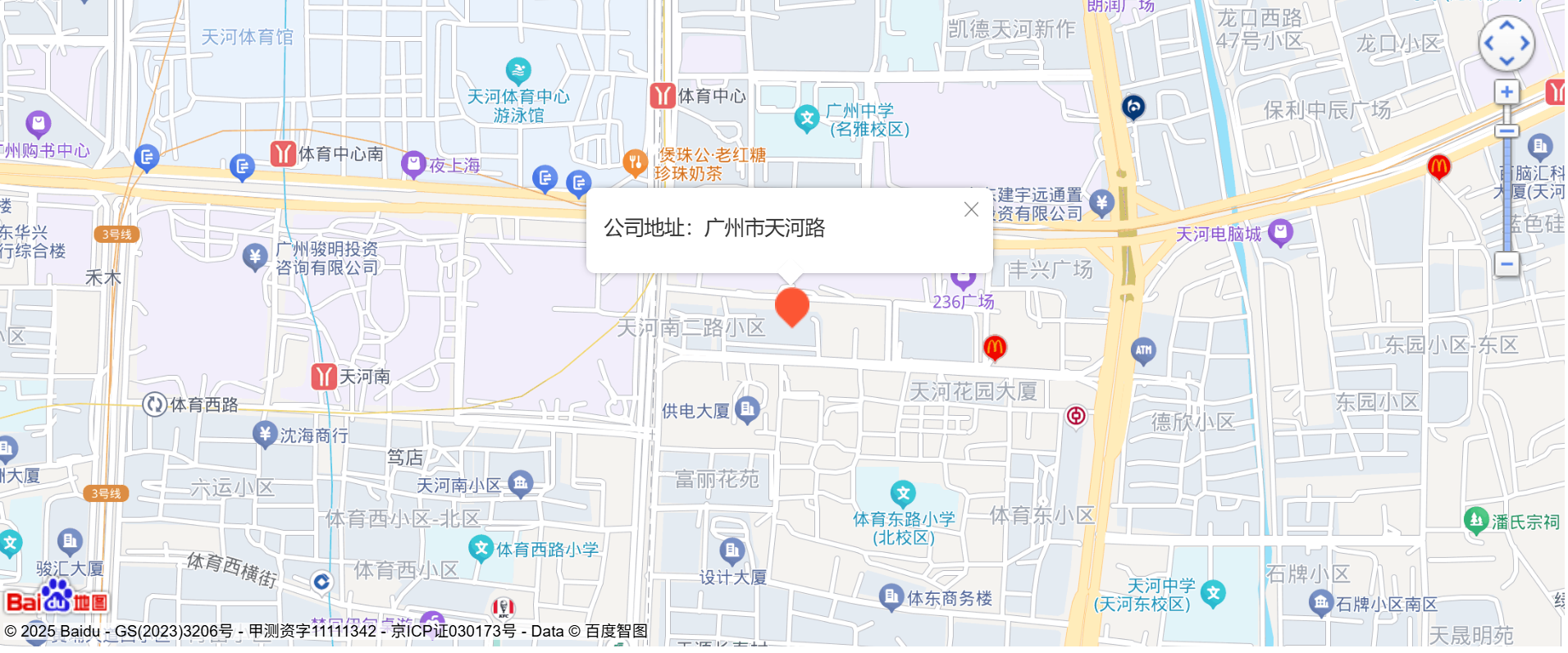Tap the 广州中学(名雅校区) school marker
Screen dimensions: 1568x653
(x=807, y=118)
